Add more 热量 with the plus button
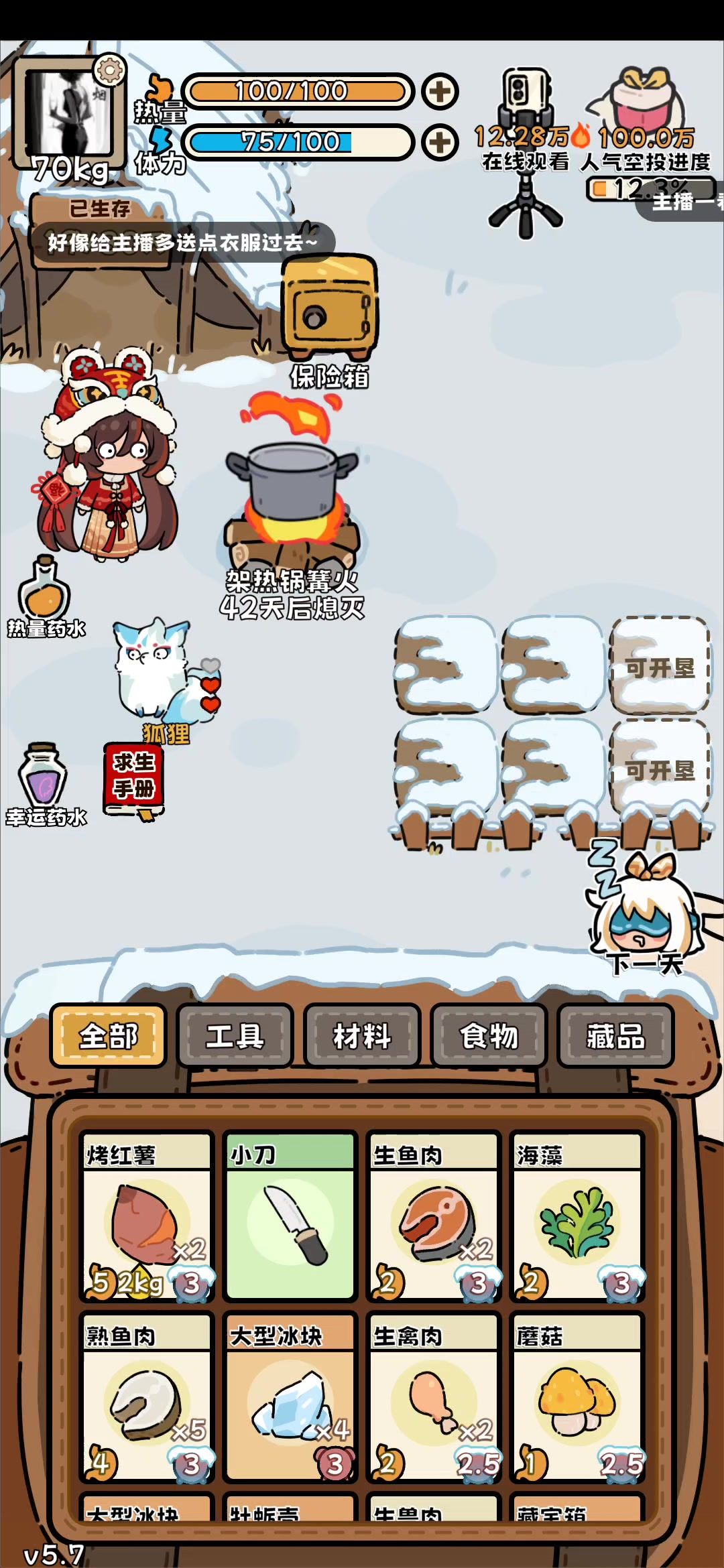Viewport: 724px width, 1568px height. pos(440,91)
